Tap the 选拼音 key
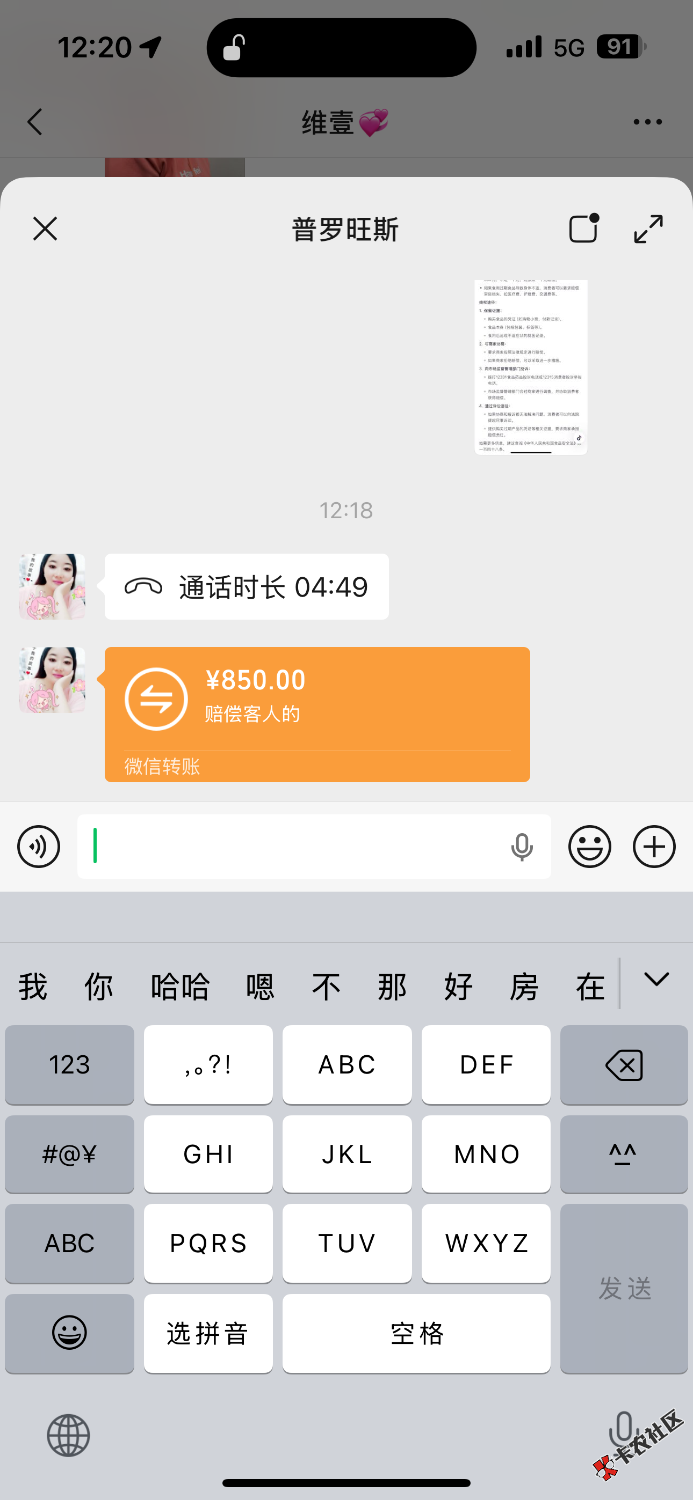The height and width of the screenshot is (1500, 693). (208, 1333)
